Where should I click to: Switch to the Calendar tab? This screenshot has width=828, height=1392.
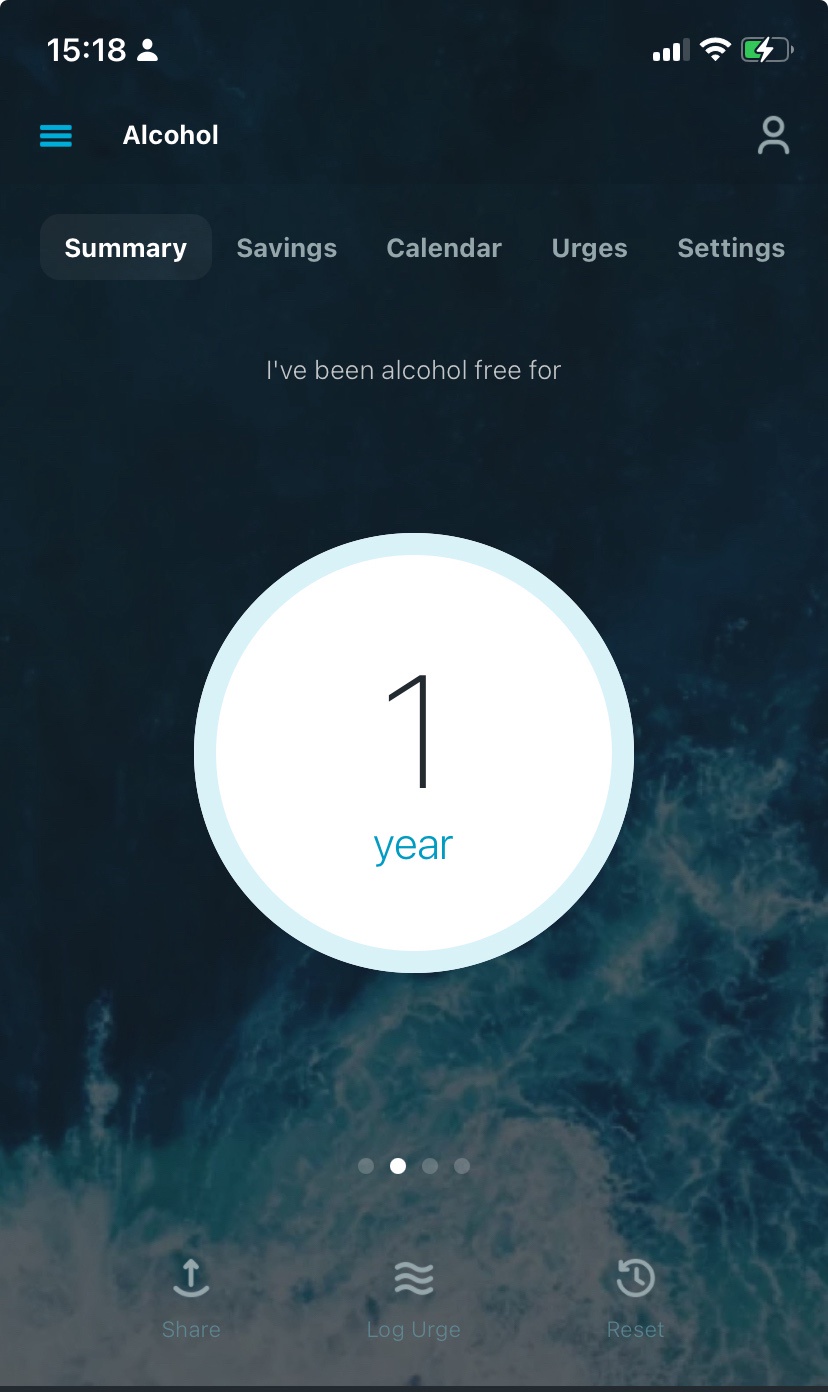pos(444,248)
